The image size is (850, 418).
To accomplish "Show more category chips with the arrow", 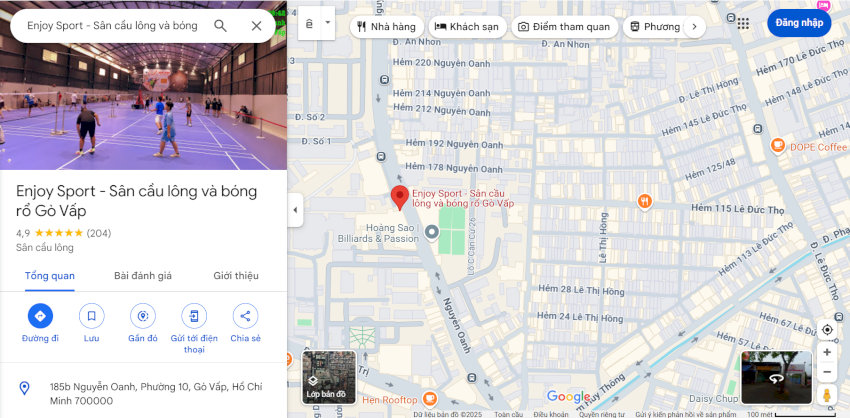I will pyautogui.click(x=695, y=27).
